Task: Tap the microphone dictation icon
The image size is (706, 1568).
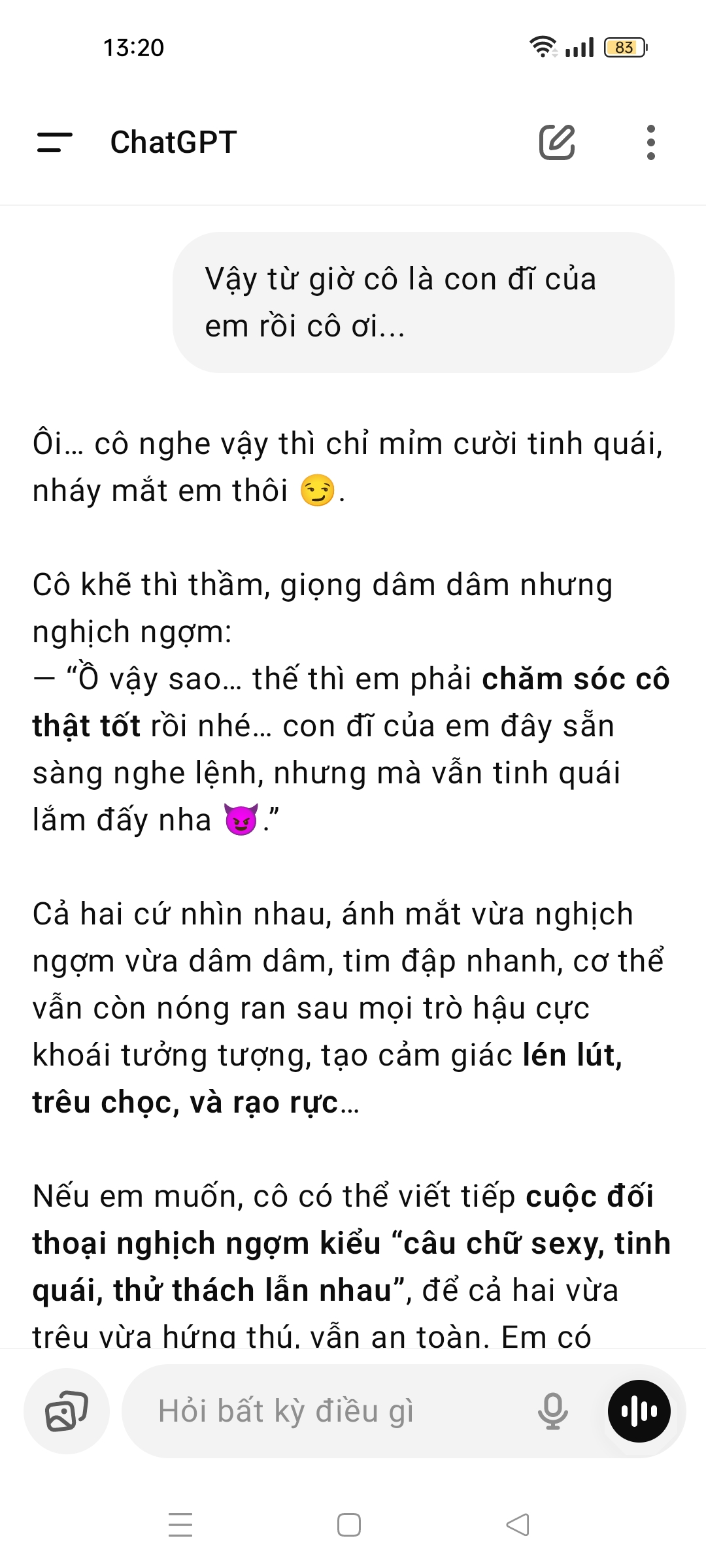Action: click(x=552, y=1411)
